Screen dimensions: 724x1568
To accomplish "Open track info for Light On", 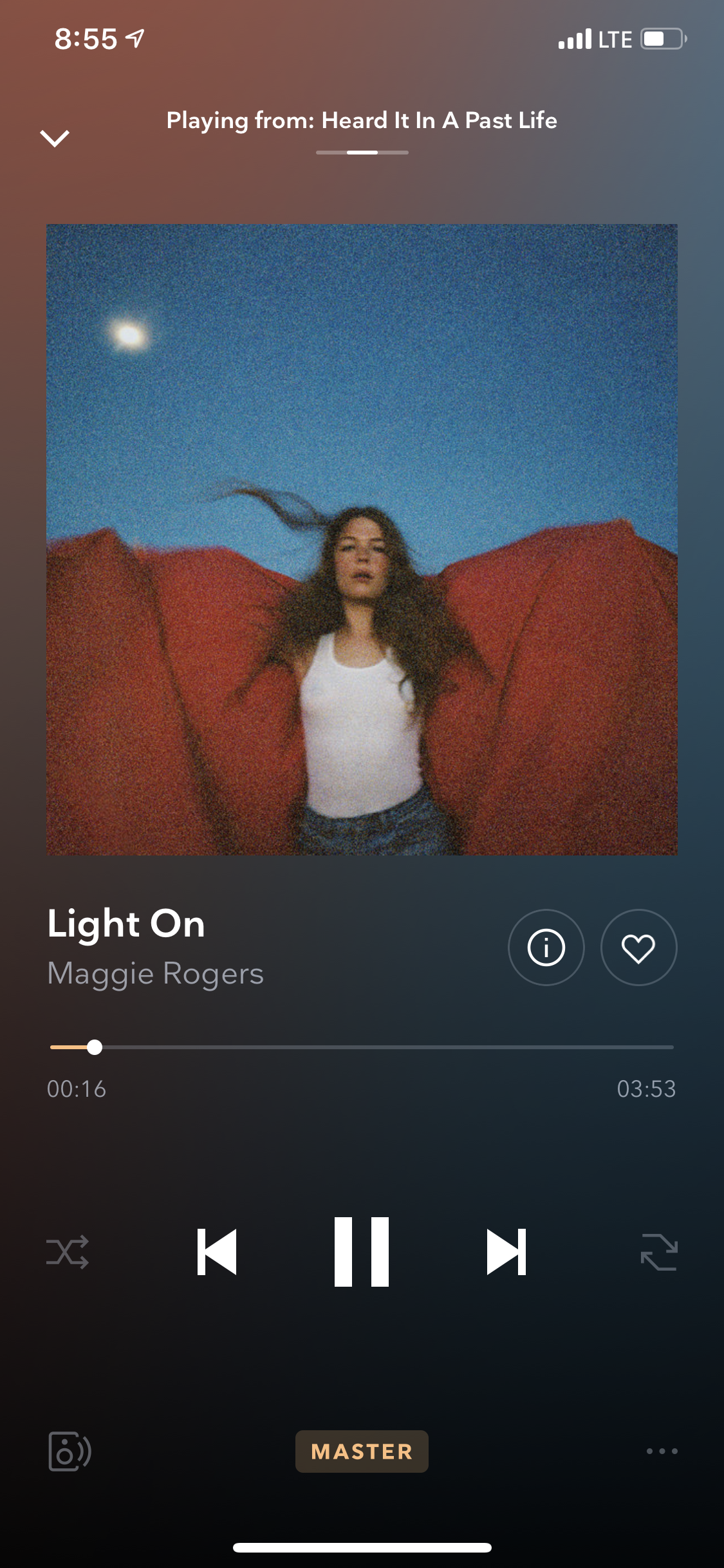I will 546,947.
